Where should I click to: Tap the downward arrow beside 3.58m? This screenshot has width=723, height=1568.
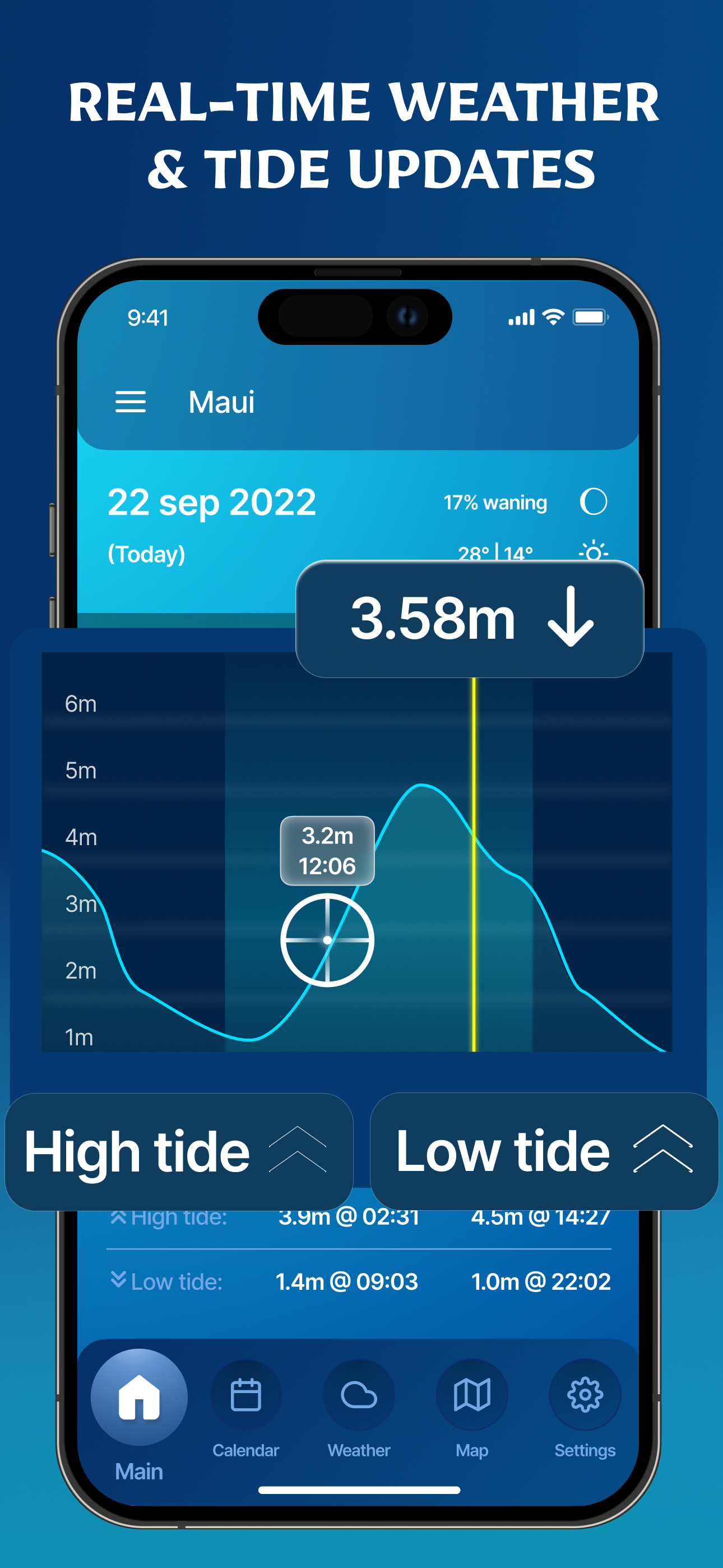pos(571,619)
